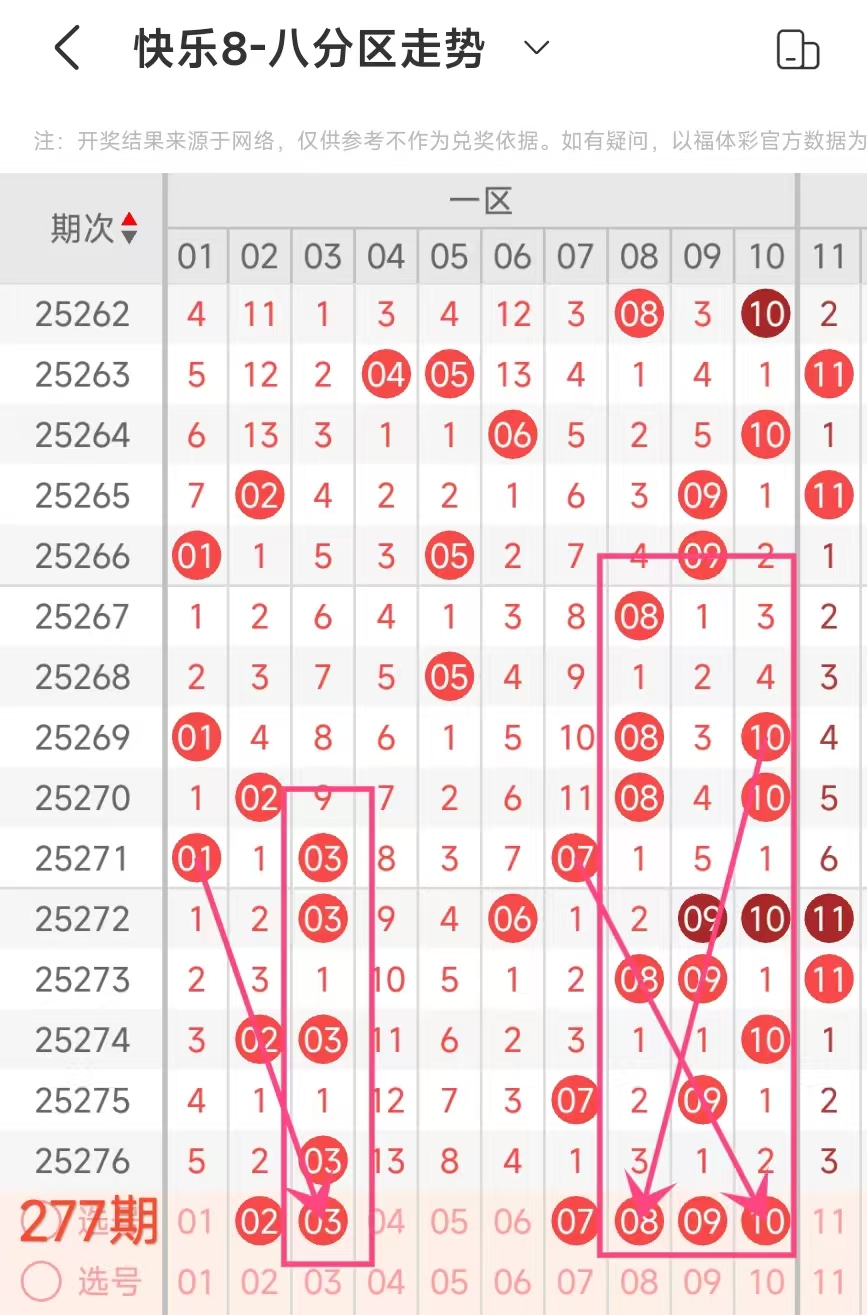
Task: Go back using the top-left arrow
Action: [67, 48]
